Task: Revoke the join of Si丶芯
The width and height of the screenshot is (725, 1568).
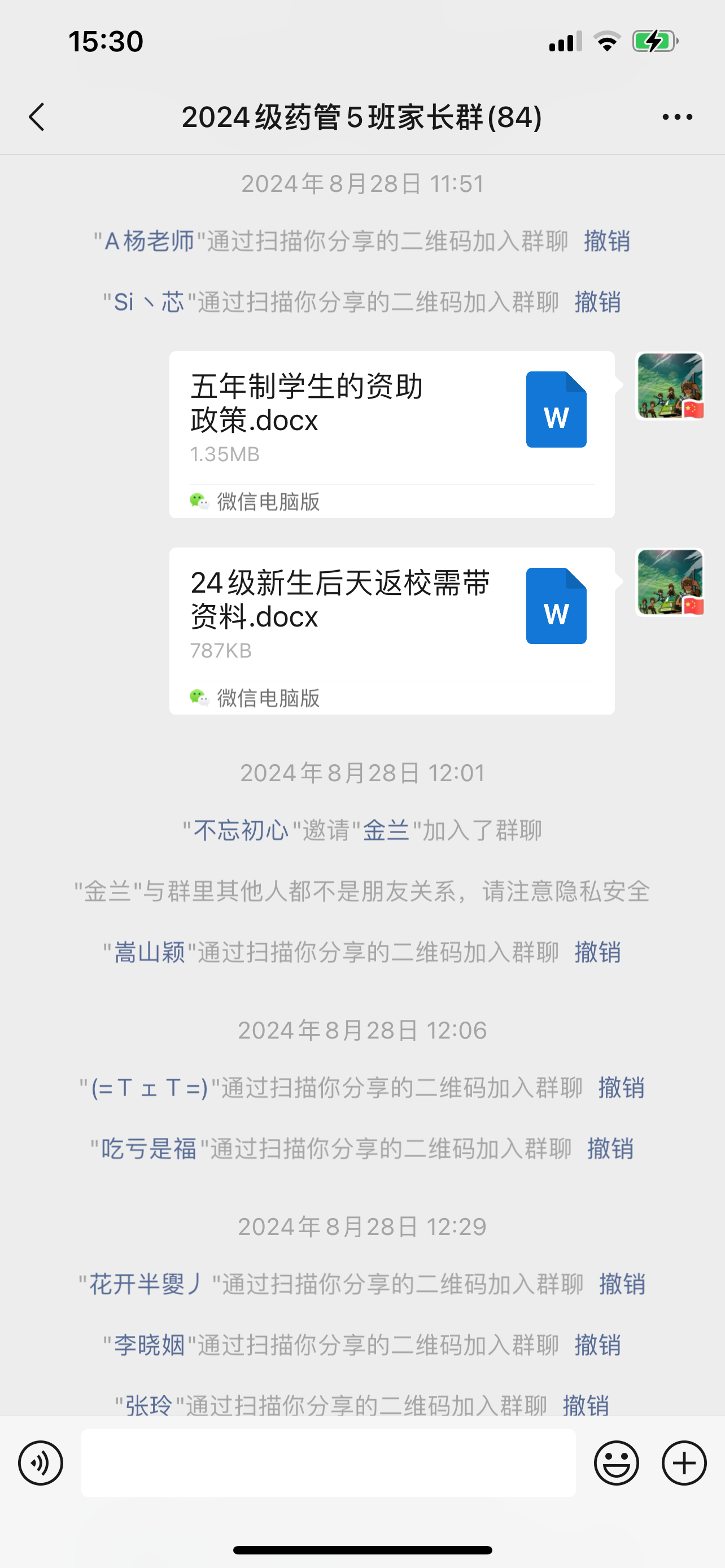Action: click(597, 303)
